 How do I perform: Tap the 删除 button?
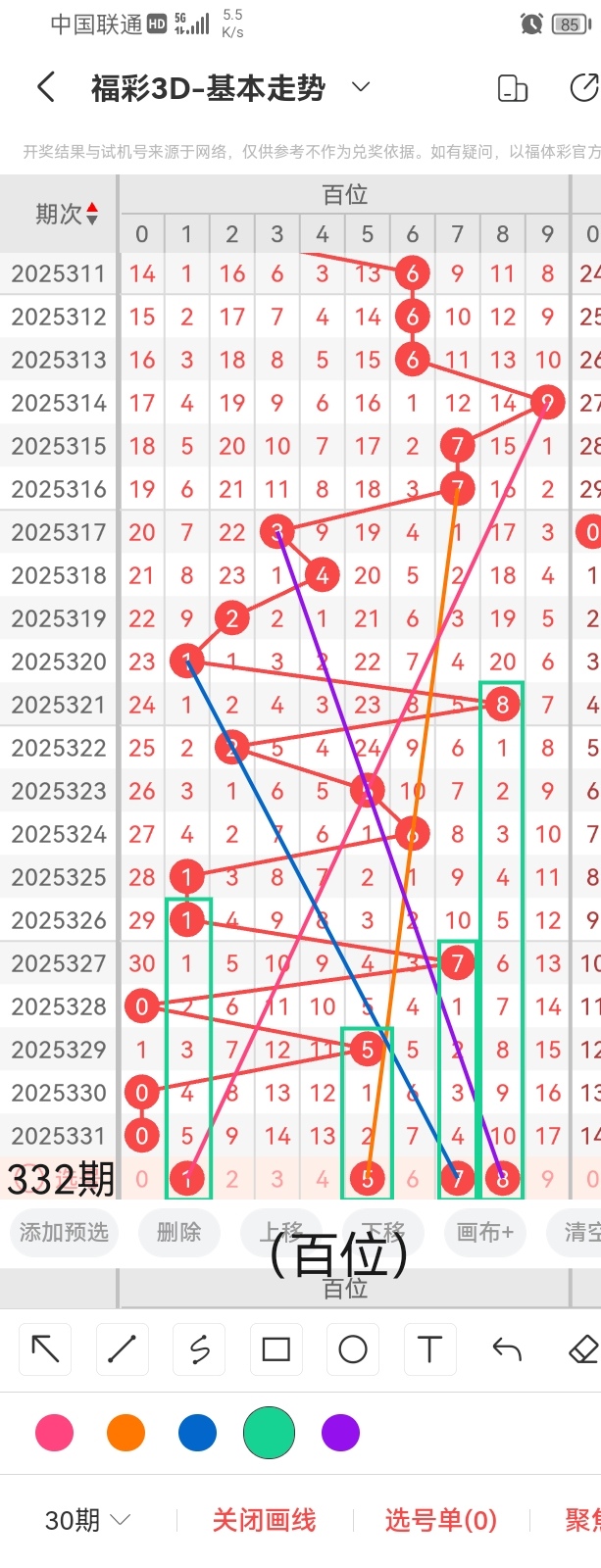178,1232
